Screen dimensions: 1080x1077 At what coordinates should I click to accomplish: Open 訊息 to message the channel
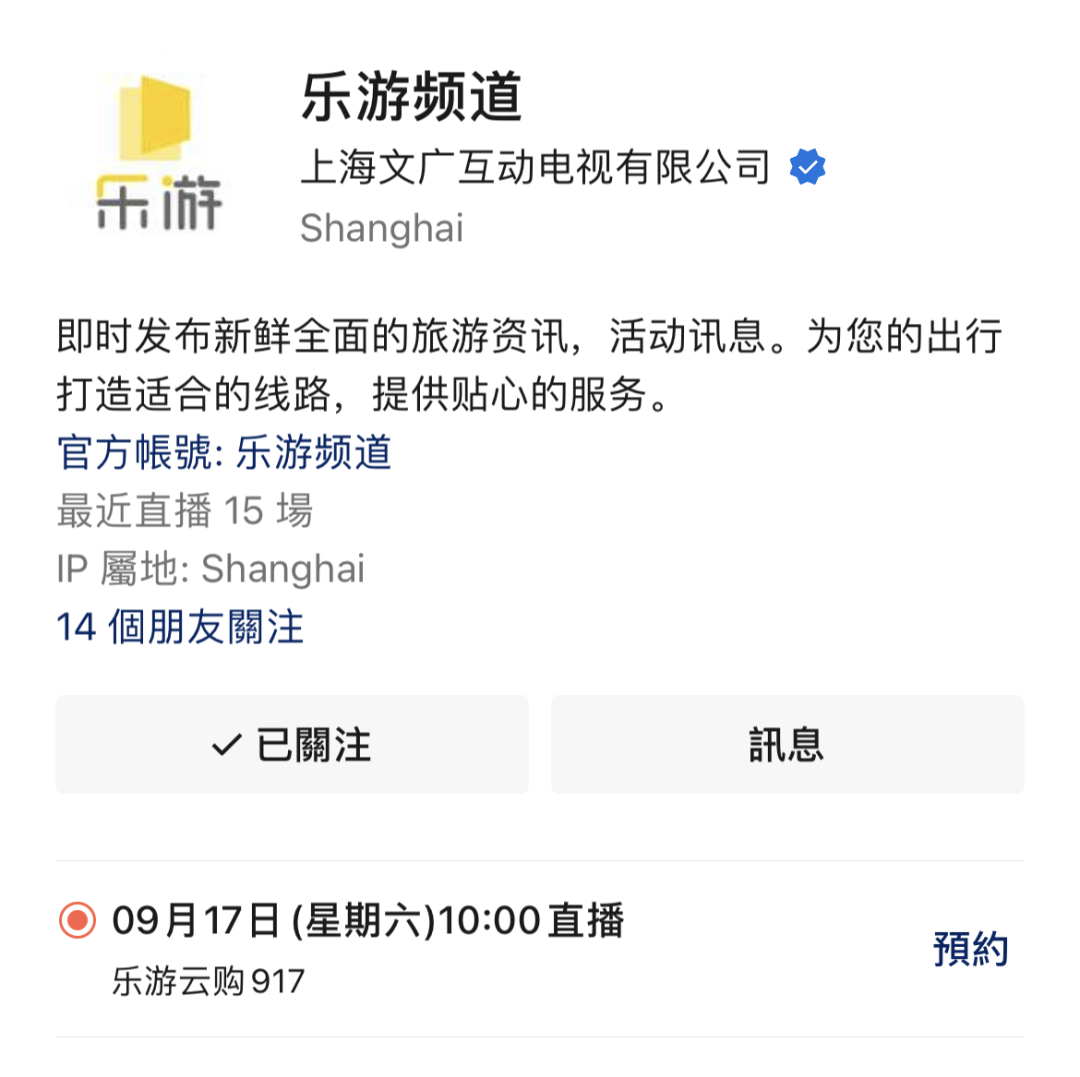pyautogui.click(x=787, y=745)
